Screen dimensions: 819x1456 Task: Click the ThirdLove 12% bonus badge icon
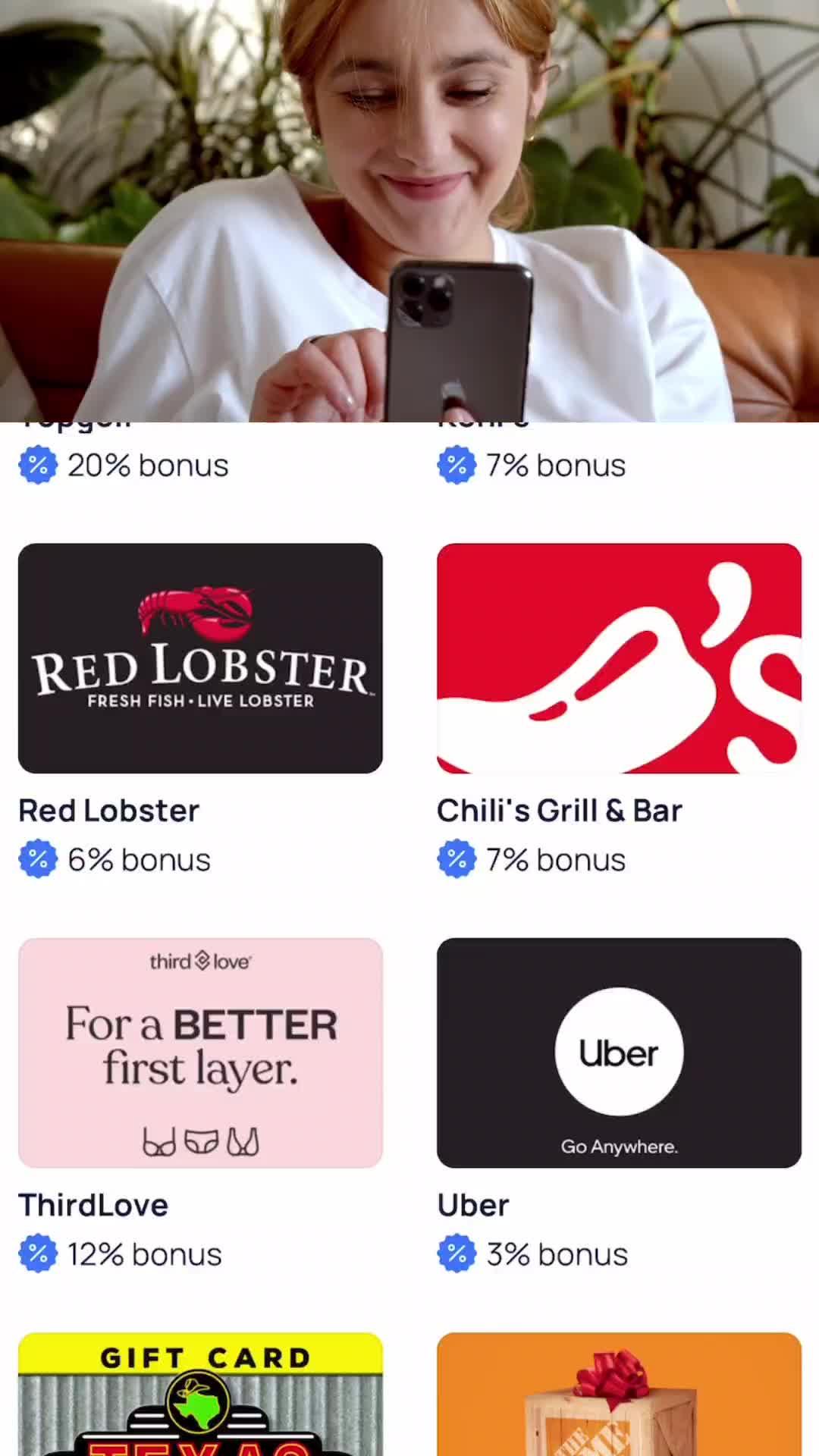click(39, 1254)
